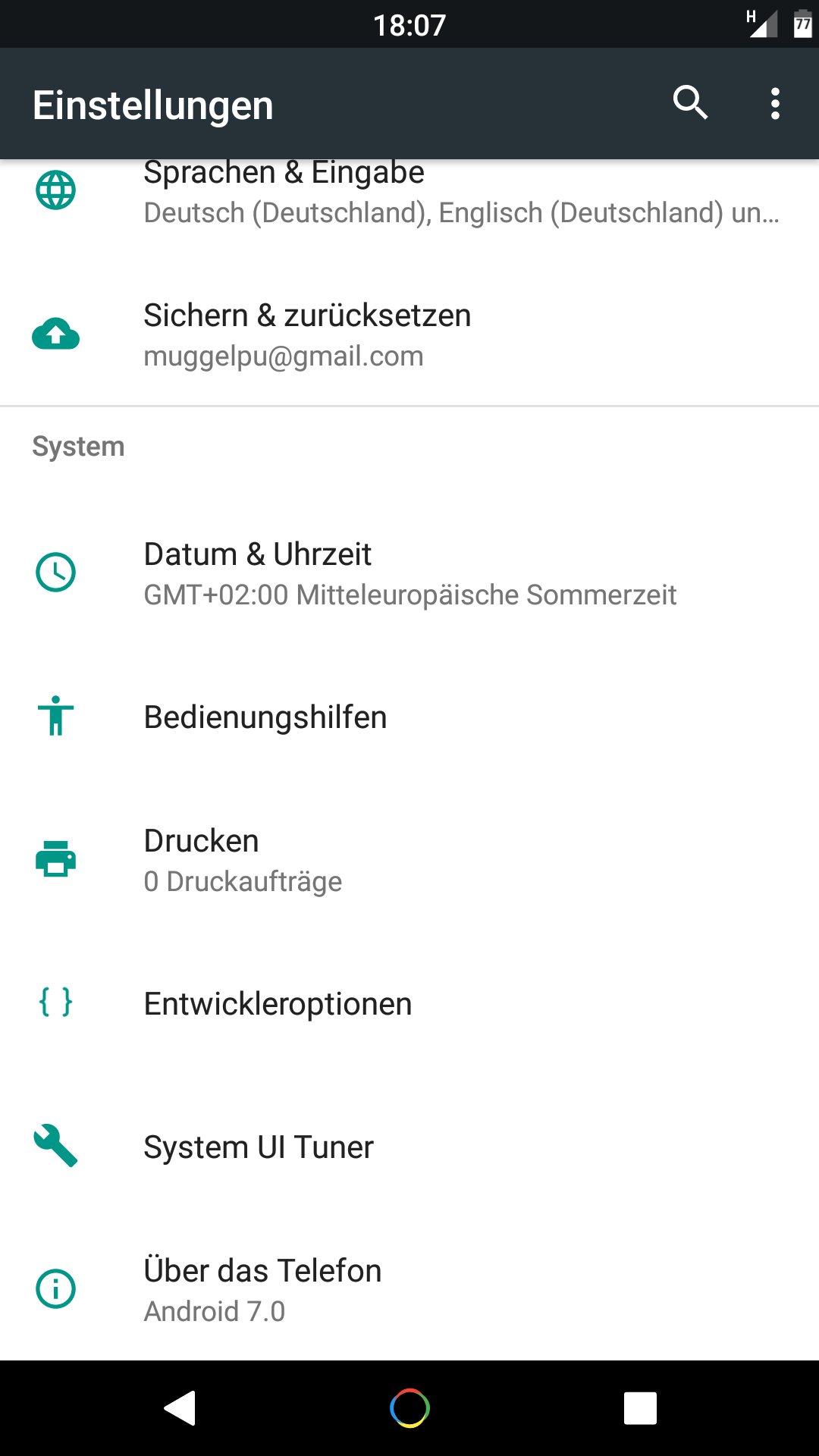Screen dimensions: 819x1456
Task: Open Bedienungshilfen accessibility settings
Action: click(409, 717)
